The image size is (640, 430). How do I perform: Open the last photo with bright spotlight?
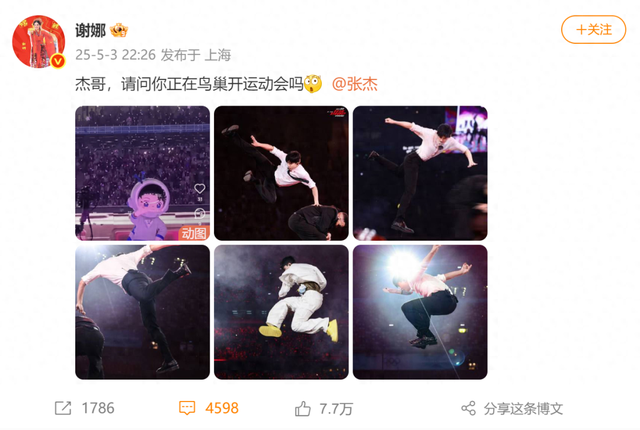coord(419,312)
